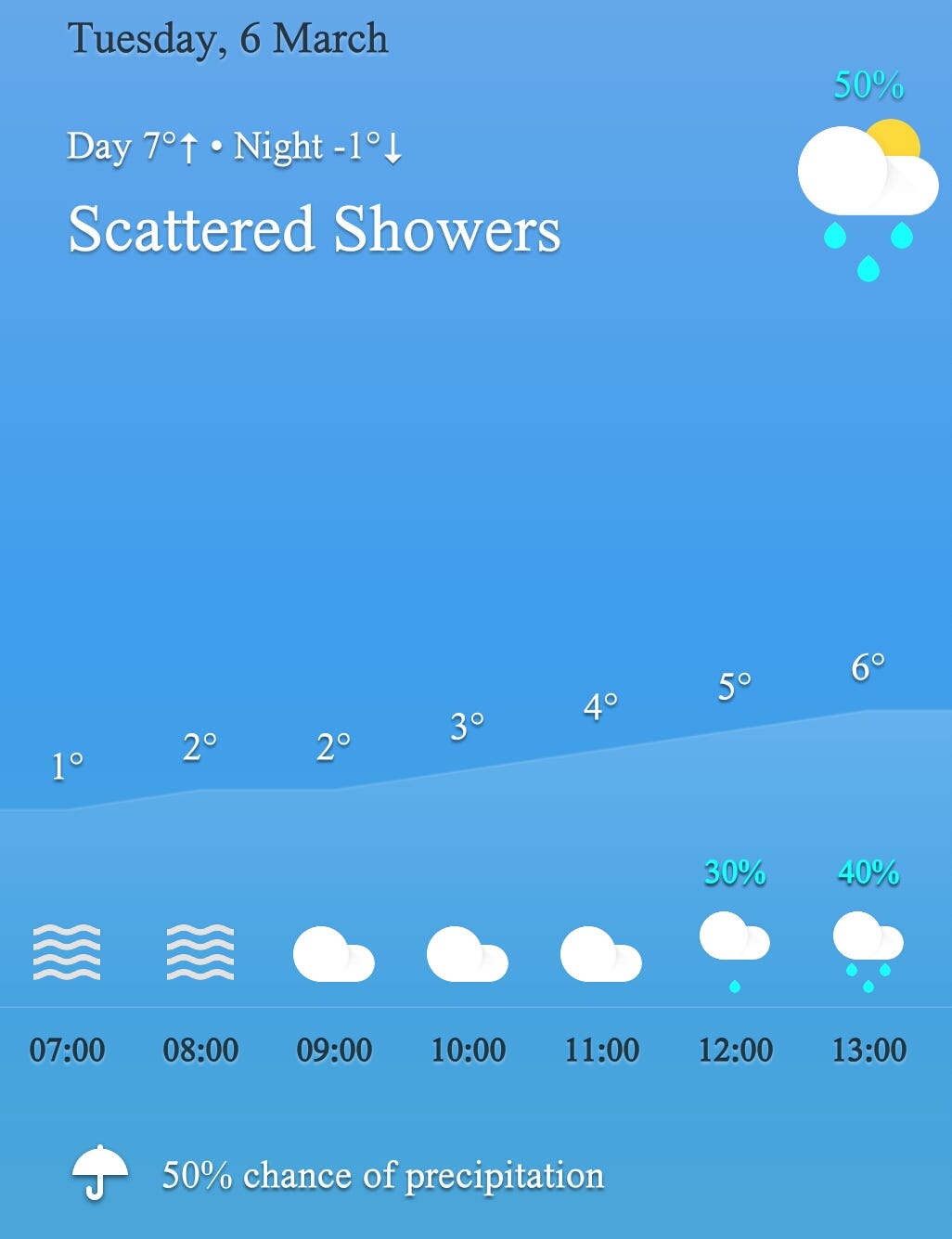Open details for Tuesday, 6 March
Viewport: 952px width, 1239px height.
click(x=229, y=39)
